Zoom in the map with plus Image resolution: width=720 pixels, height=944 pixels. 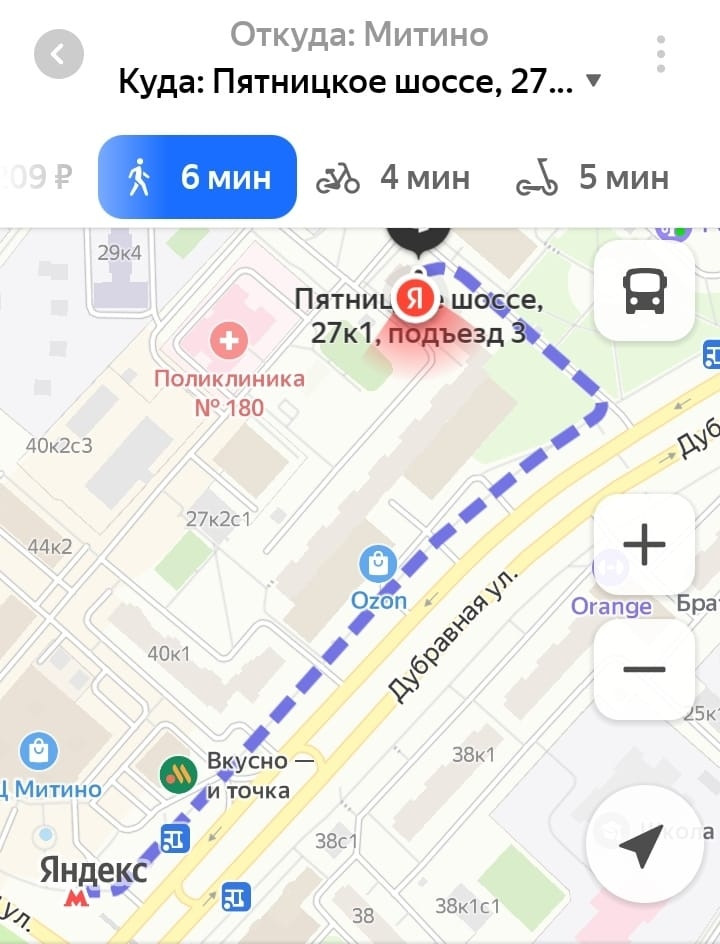(x=644, y=545)
